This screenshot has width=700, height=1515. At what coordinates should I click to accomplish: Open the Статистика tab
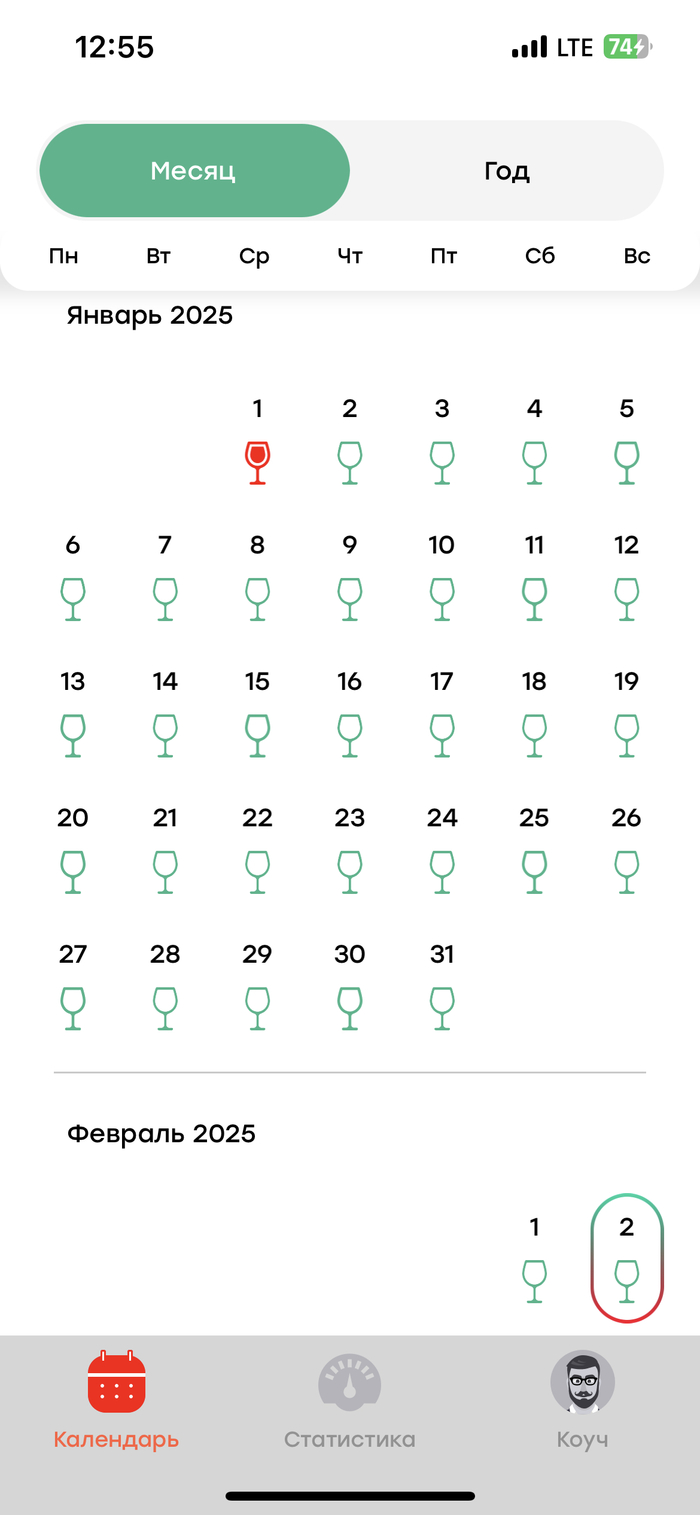coord(349,1402)
